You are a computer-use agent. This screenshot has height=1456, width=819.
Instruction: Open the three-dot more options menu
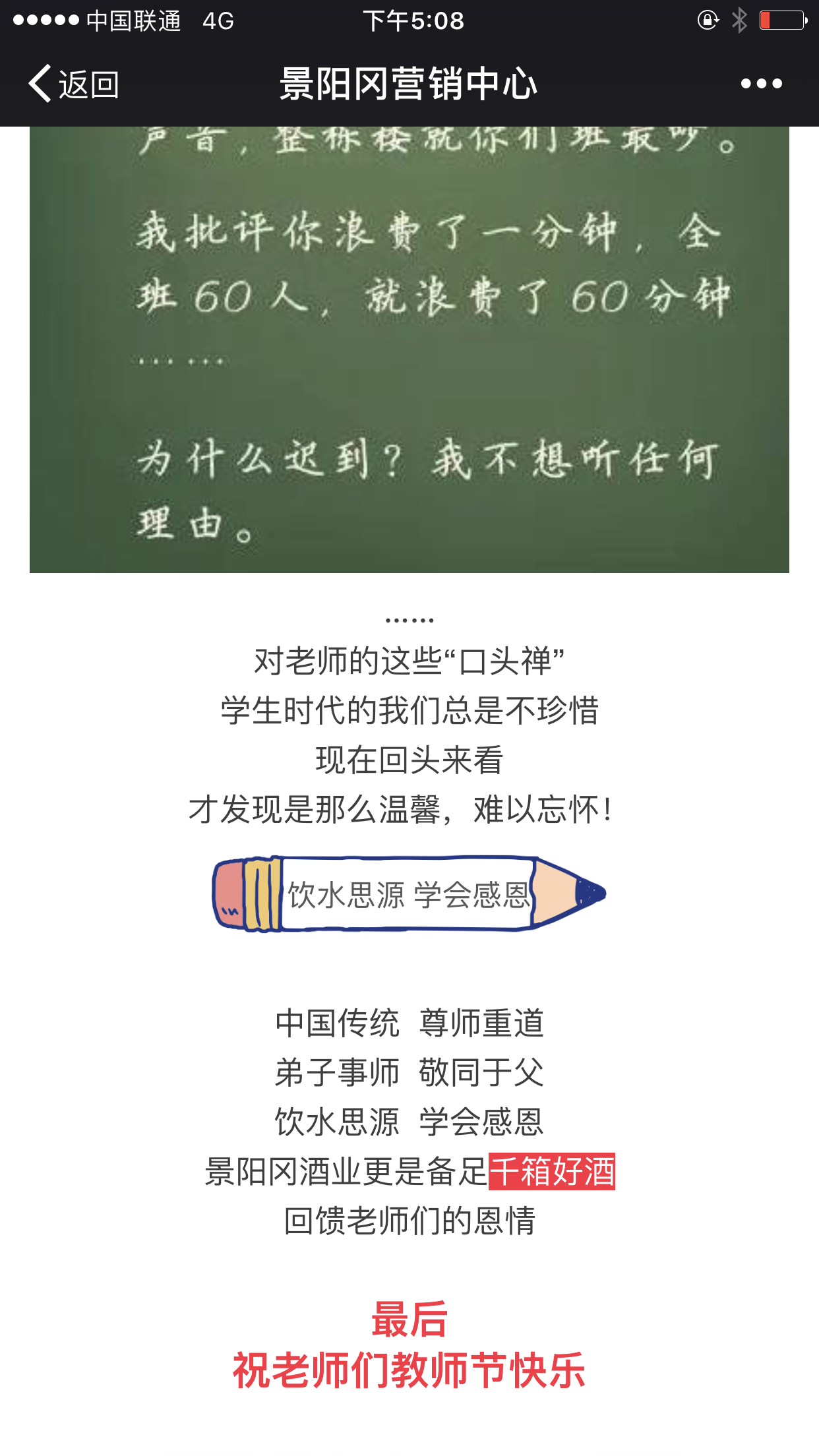click(761, 84)
